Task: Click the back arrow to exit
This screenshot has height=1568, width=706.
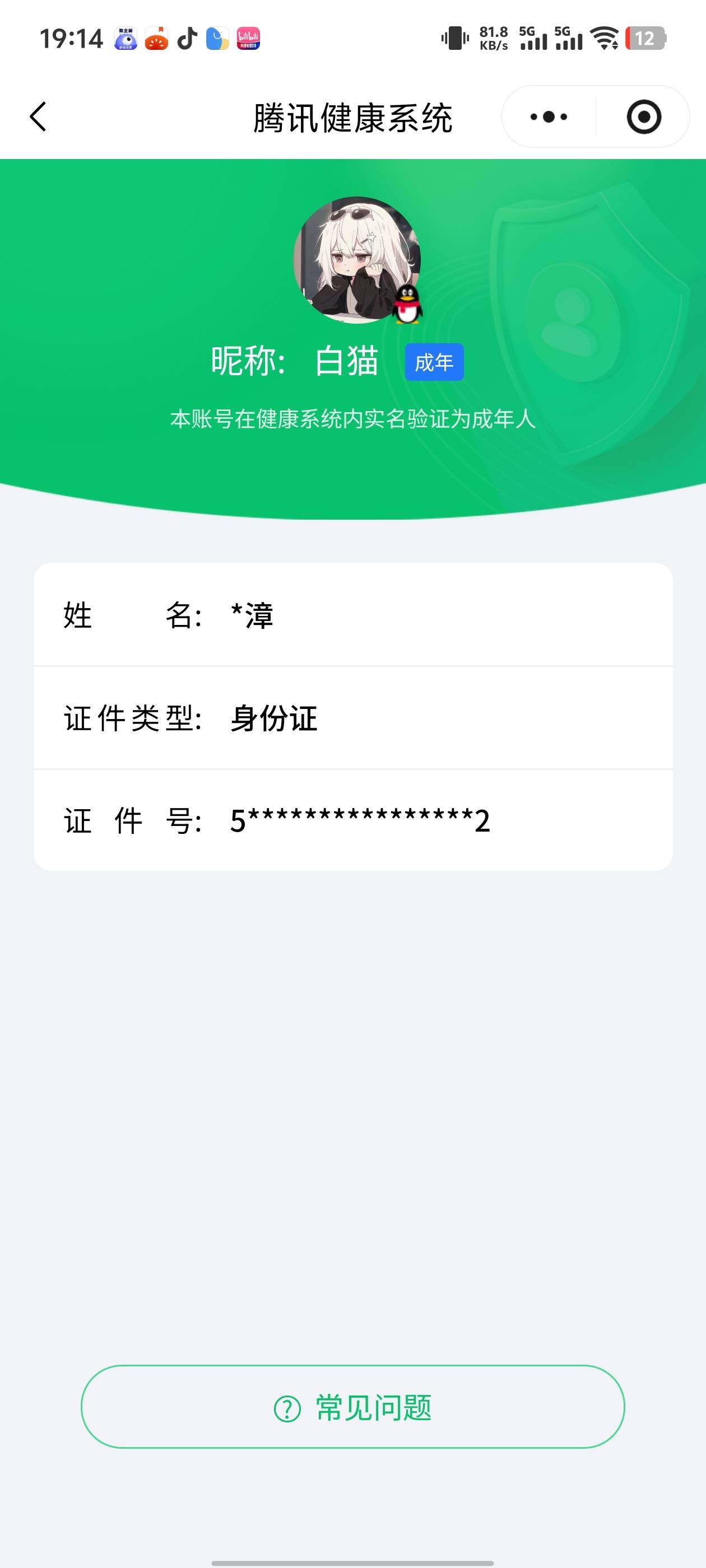Action: click(x=38, y=117)
